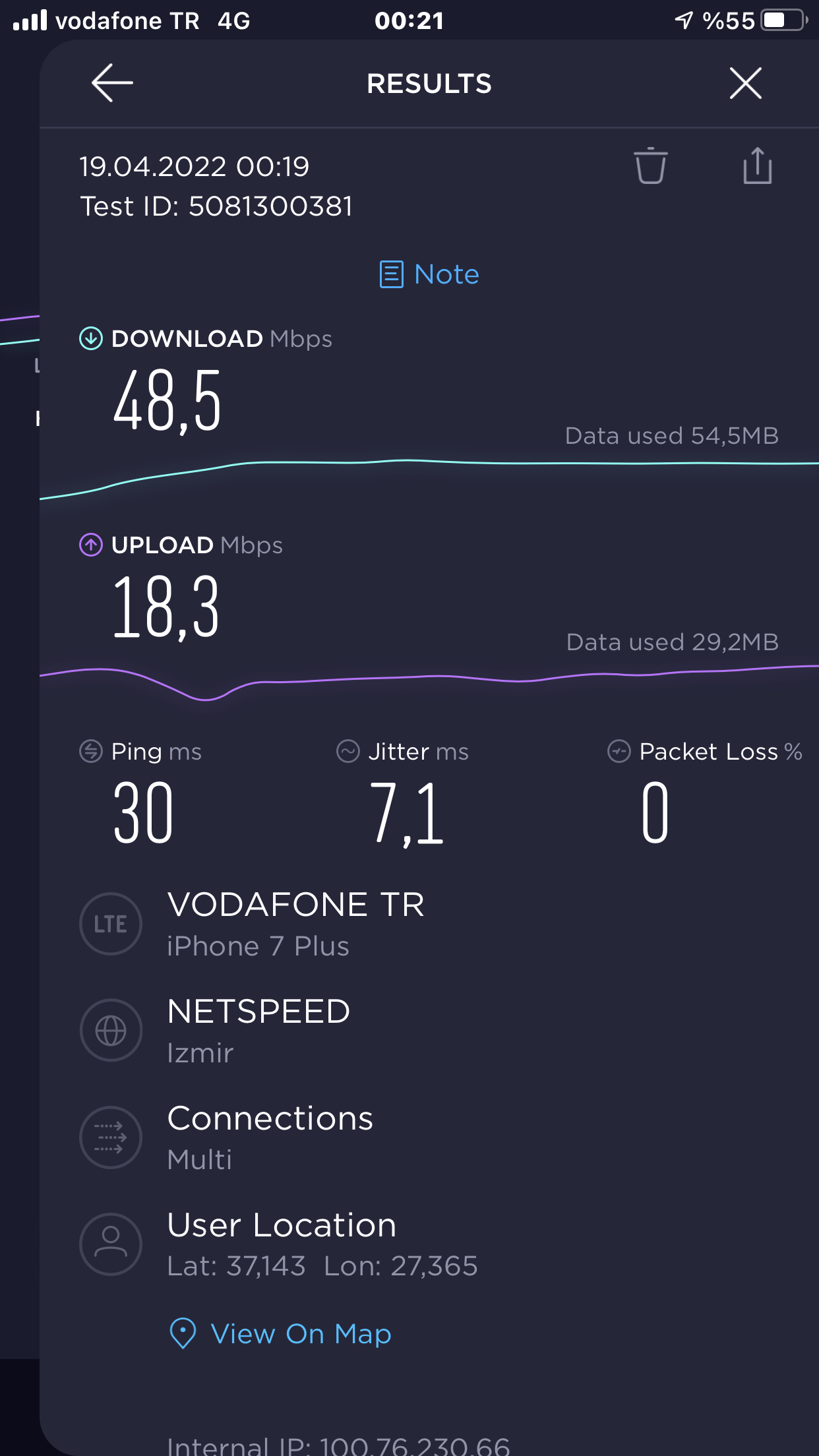This screenshot has width=819, height=1456.
Task: Add a Note to this result
Action: 429,274
